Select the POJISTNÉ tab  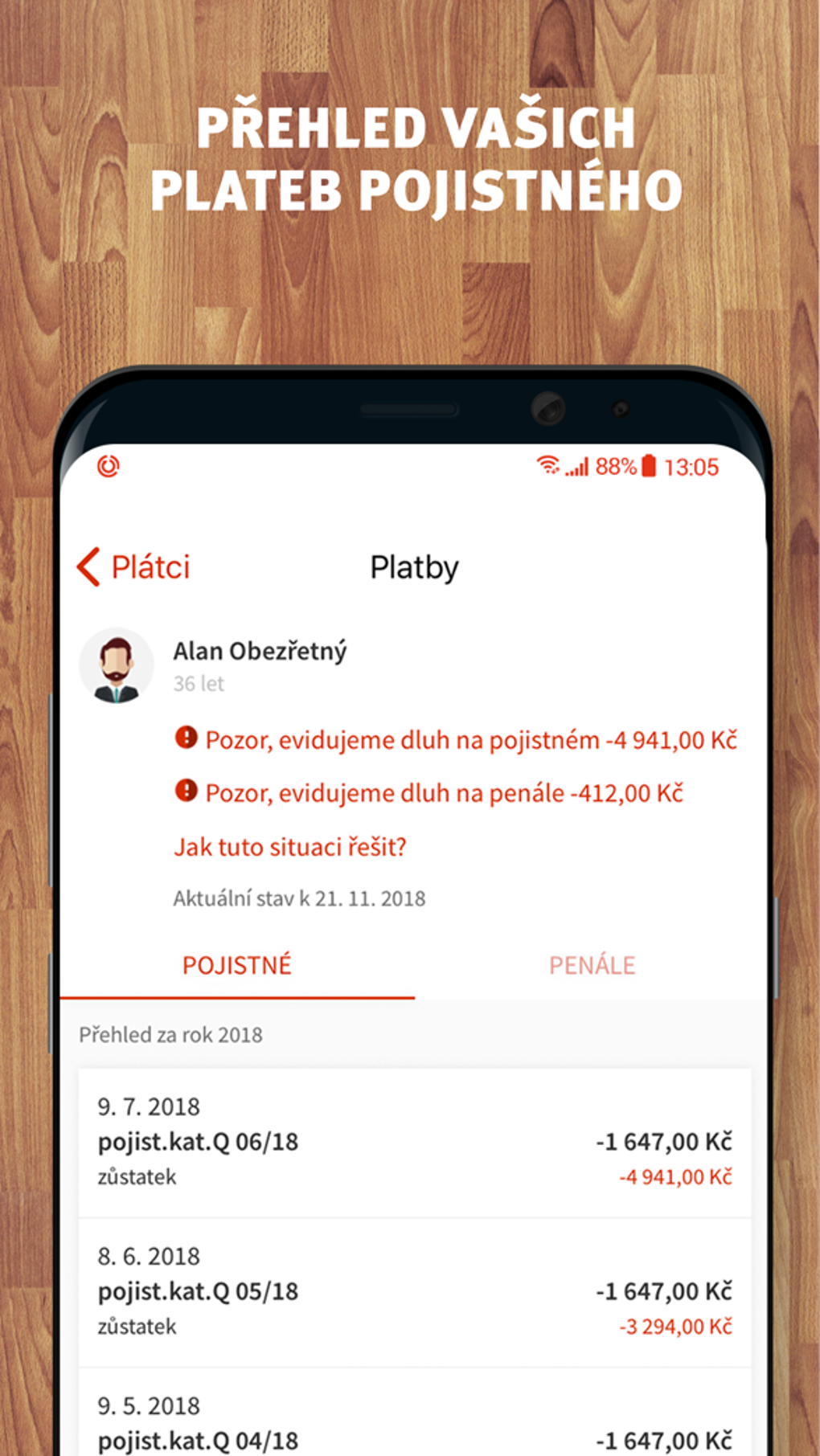(x=236, y=964)
